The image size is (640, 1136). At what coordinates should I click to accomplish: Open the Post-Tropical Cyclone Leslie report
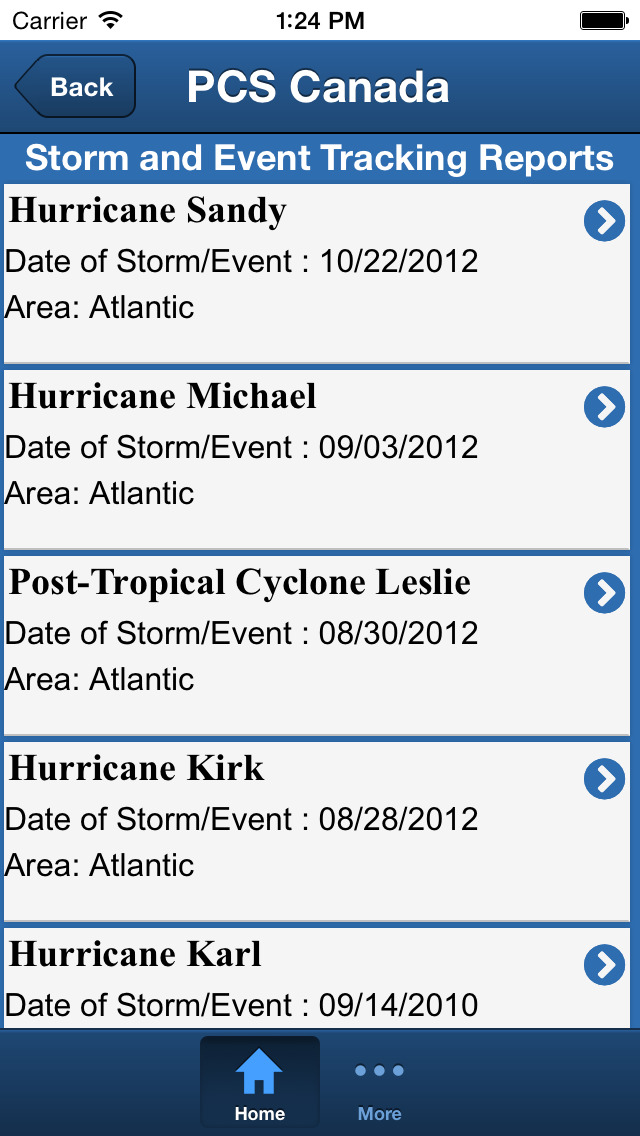(x=317, y=645)
